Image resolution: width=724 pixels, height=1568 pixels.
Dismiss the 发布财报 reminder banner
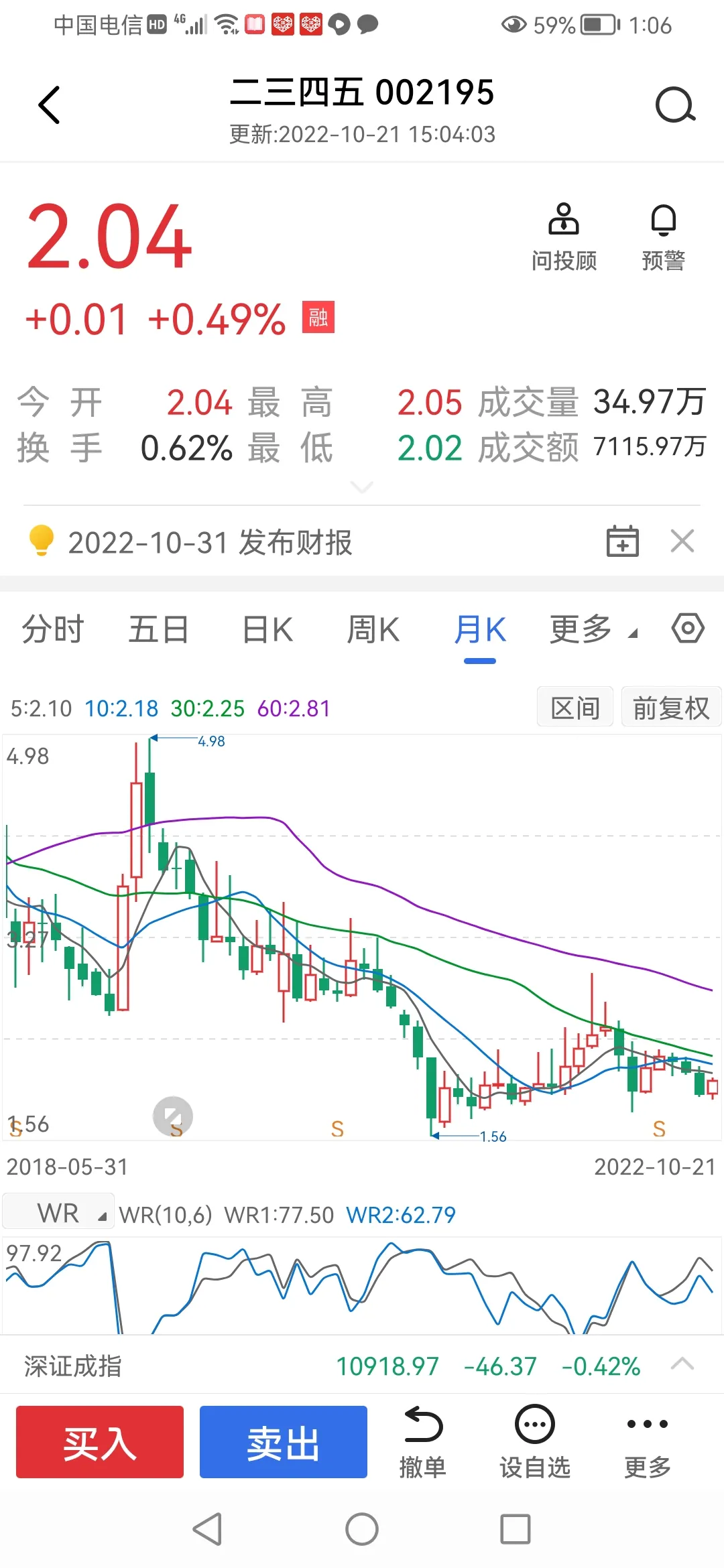pyautogui.click(x=682, y=541)
